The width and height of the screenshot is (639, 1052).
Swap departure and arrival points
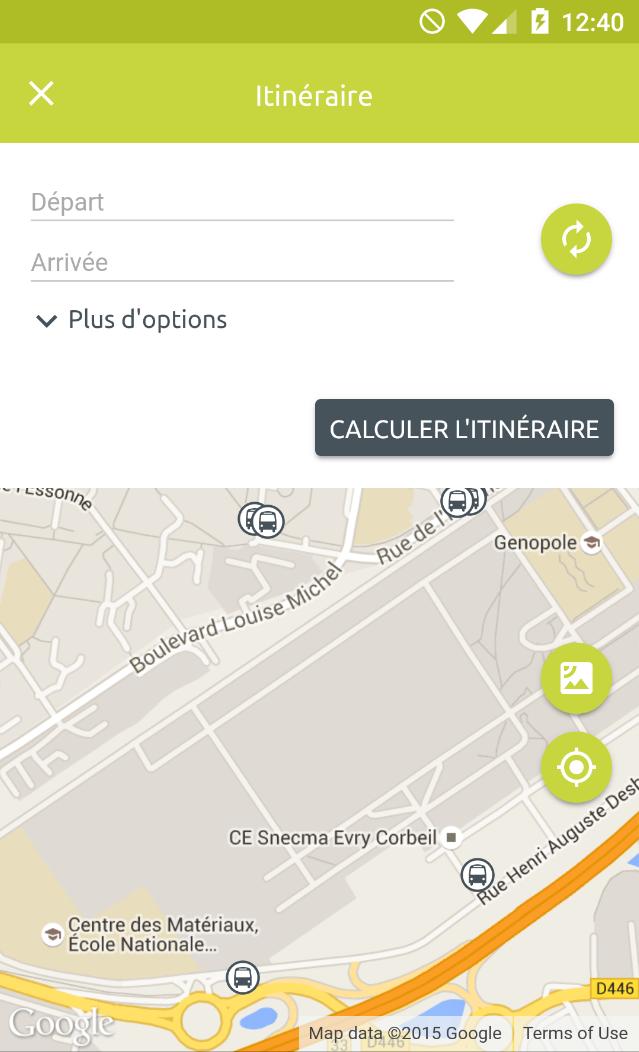pos(576,240)
